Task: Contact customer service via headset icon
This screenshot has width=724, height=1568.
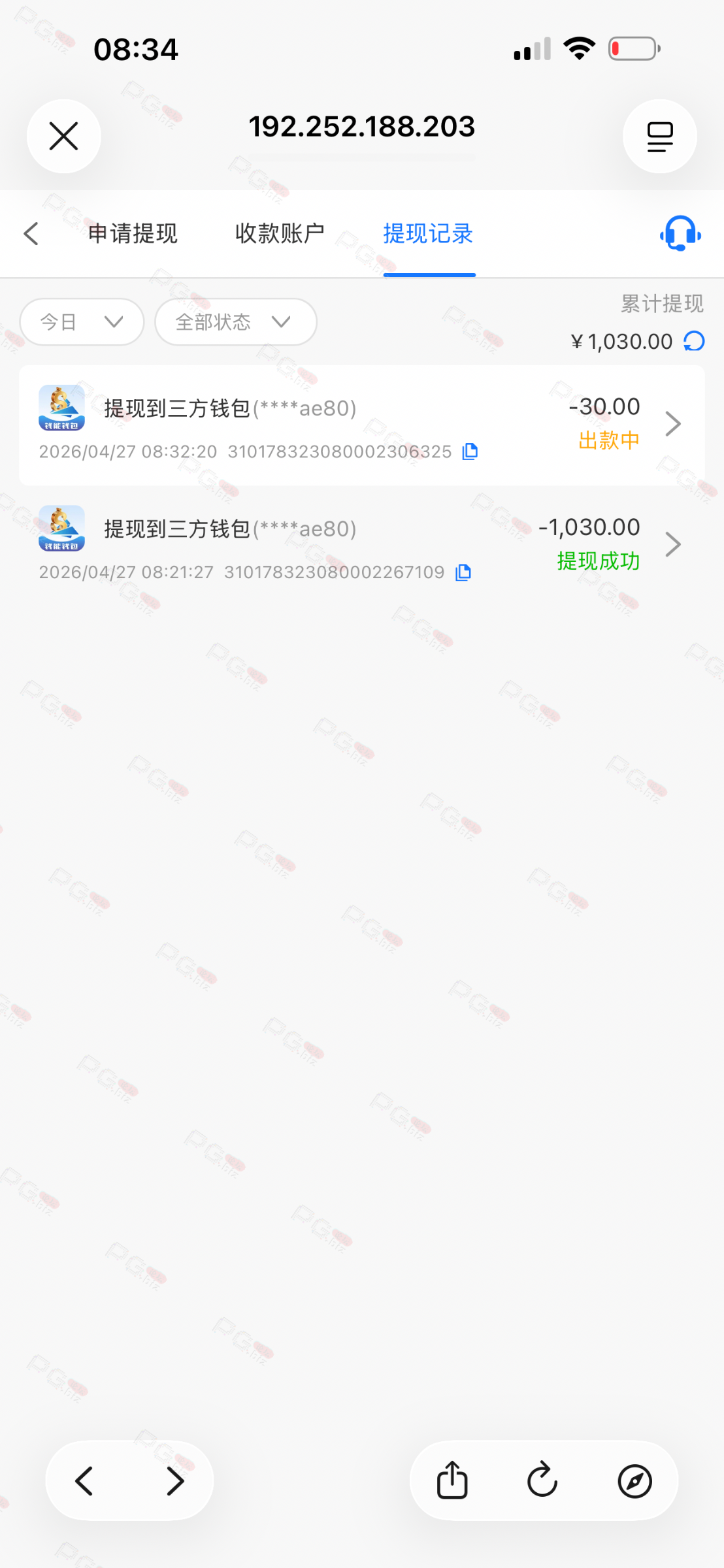Action: pos(680,233)
